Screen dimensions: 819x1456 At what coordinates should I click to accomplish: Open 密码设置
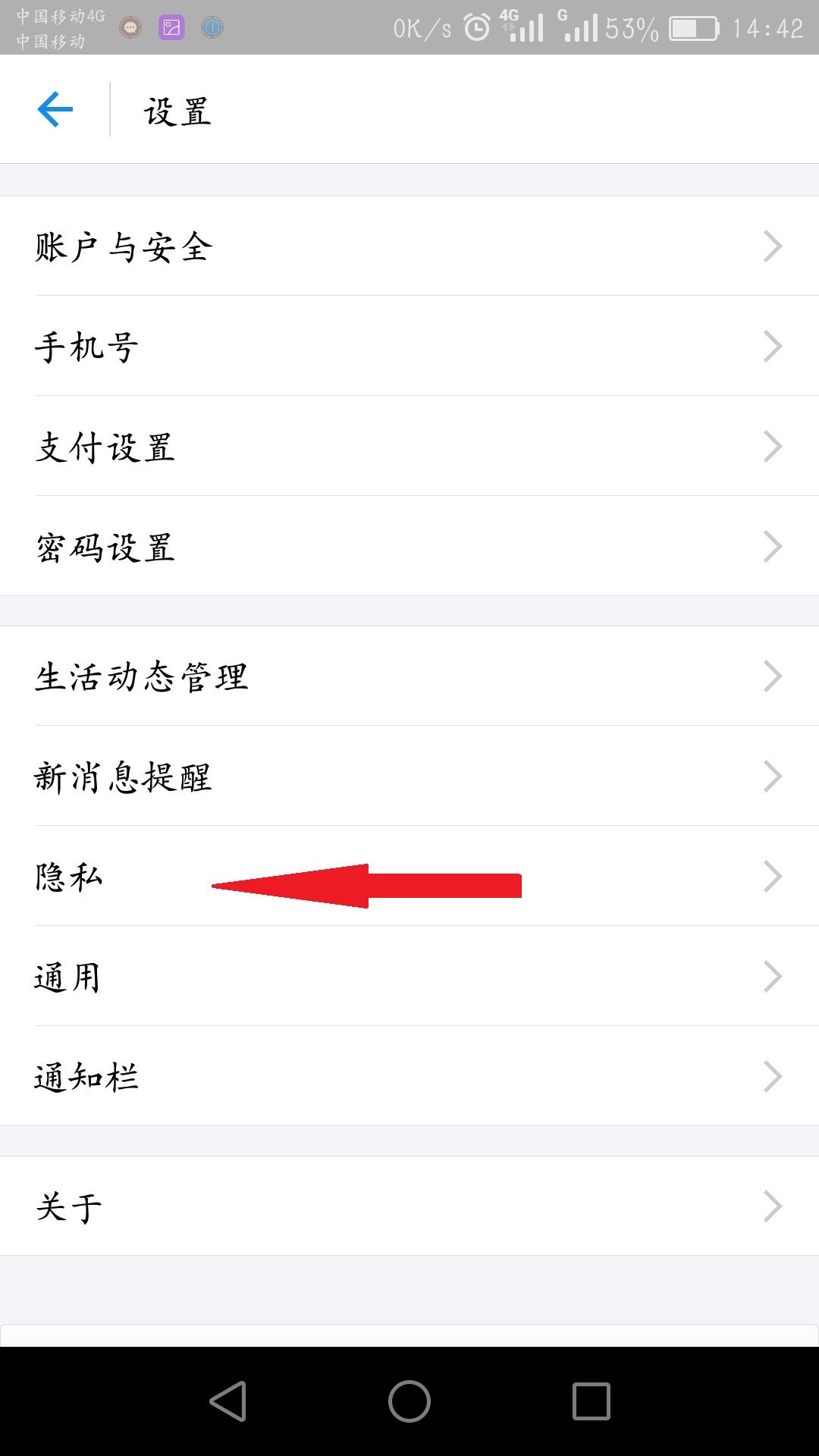coord(409,546)
